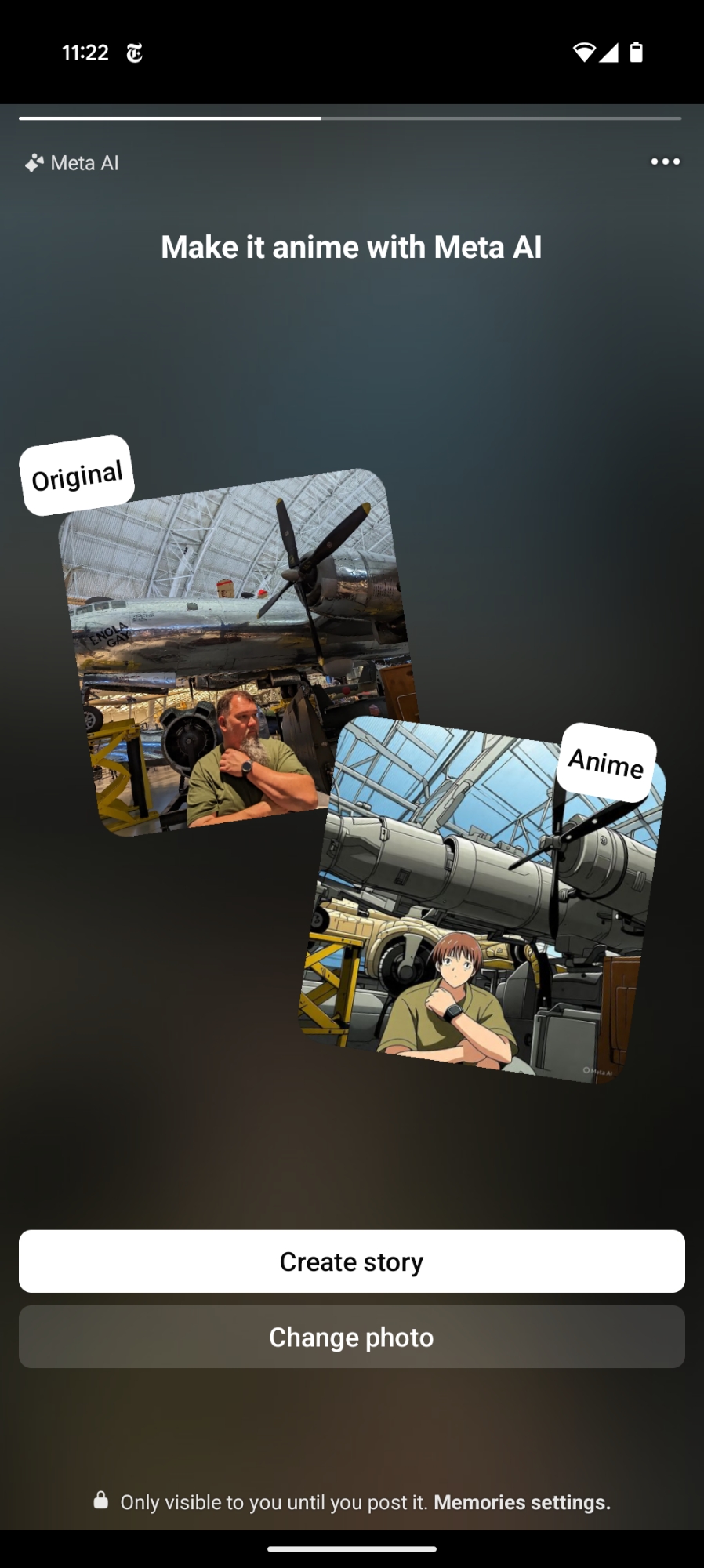This screenshot has width=704, height=1568.
Task: Tap the Create story button
Action: tap(352, 1261)
